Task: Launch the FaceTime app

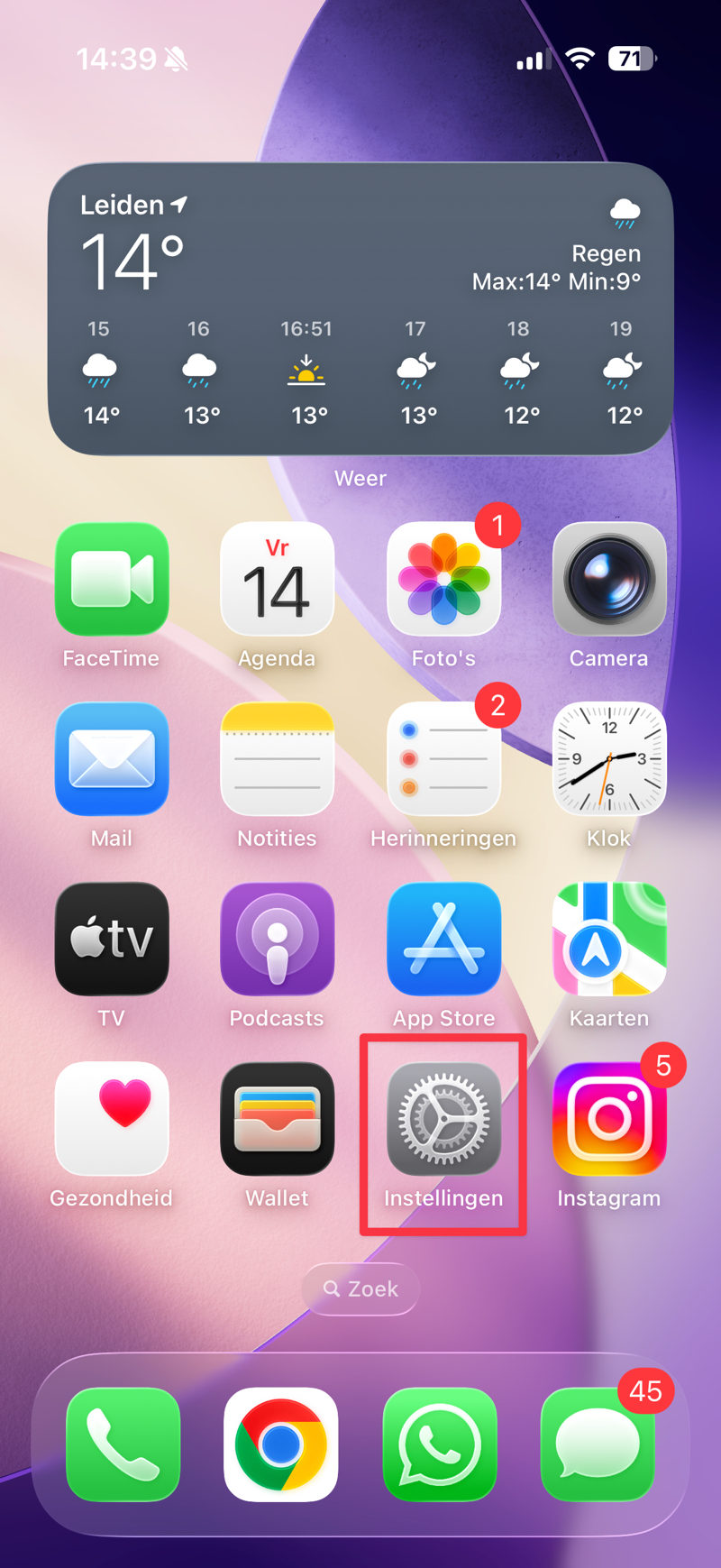Action: click(x=112, y=579)
